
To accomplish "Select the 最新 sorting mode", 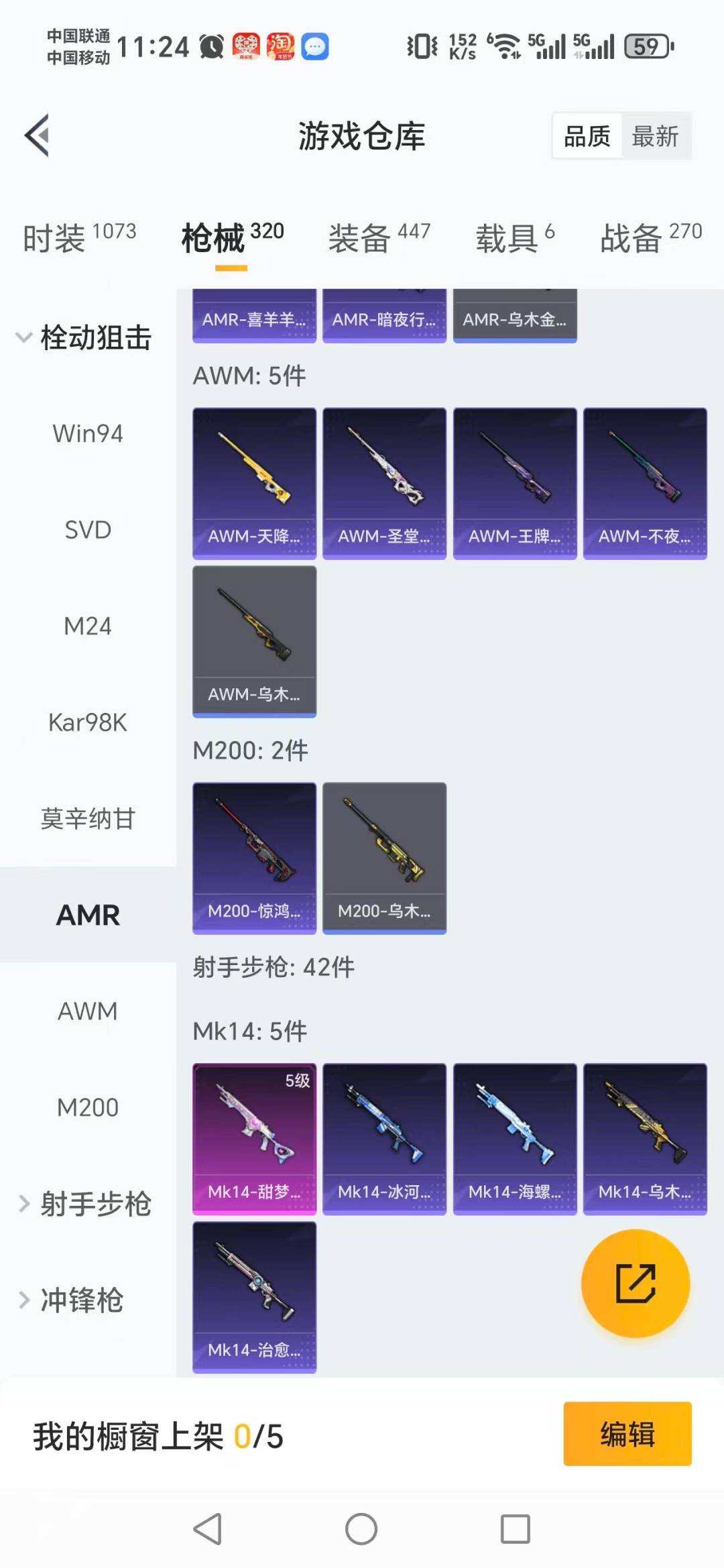I will [x=655, y=135].
